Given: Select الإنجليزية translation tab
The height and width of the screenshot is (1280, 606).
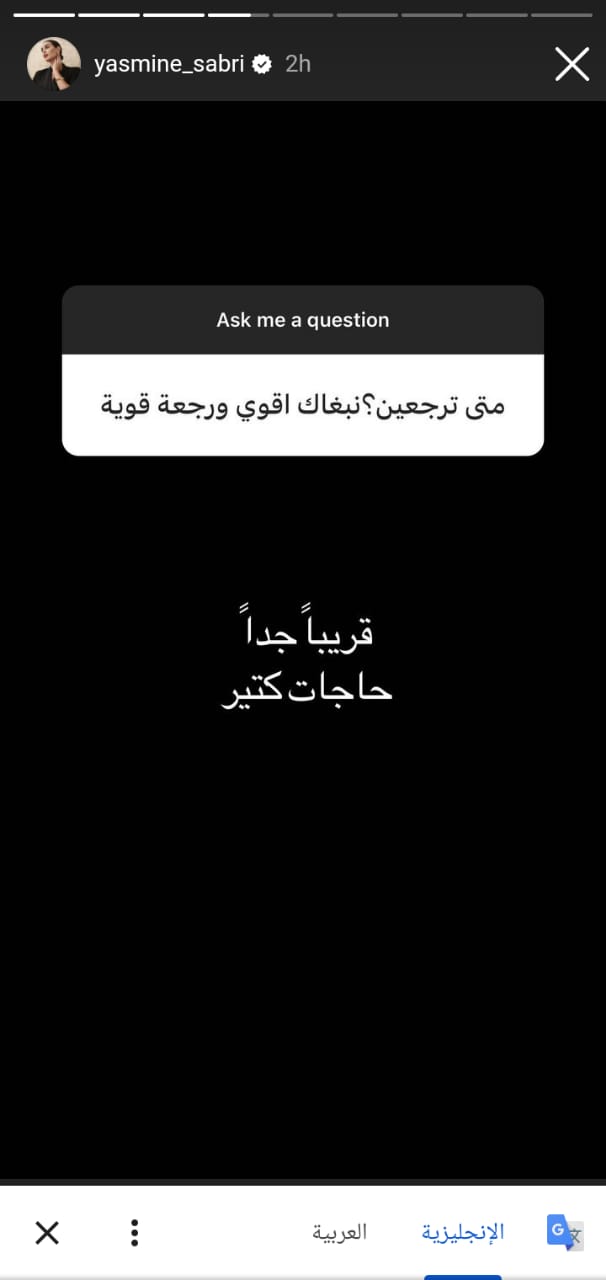Looking at the screenshot, I should [x=463, y=1232].
